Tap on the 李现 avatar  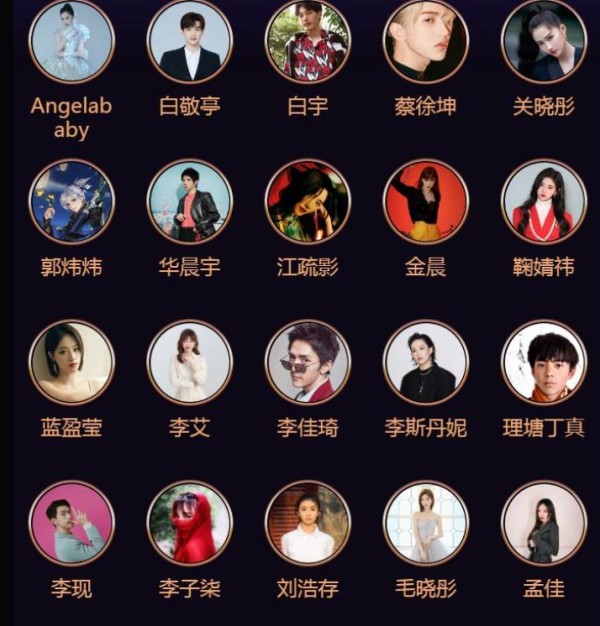pyautogui.click(x=72, y=523)
